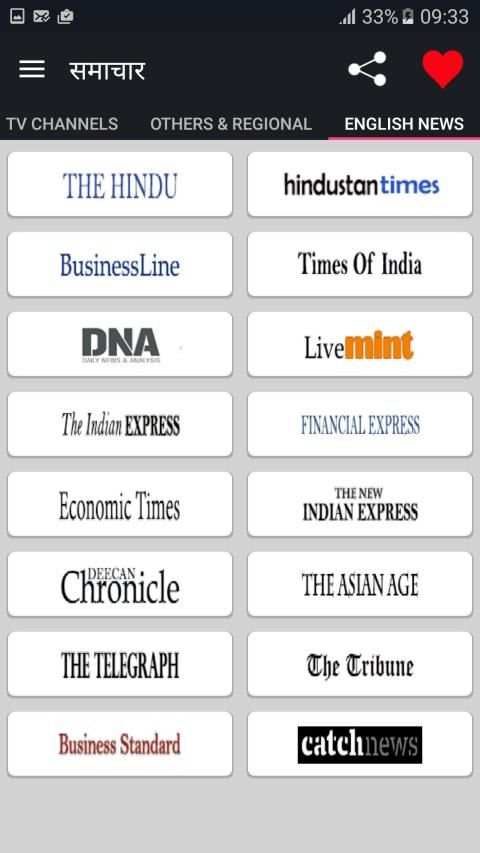Open BusinessLine news card
Screen dimensions: 480x853
pyautogui.click(x=120, y=264)
